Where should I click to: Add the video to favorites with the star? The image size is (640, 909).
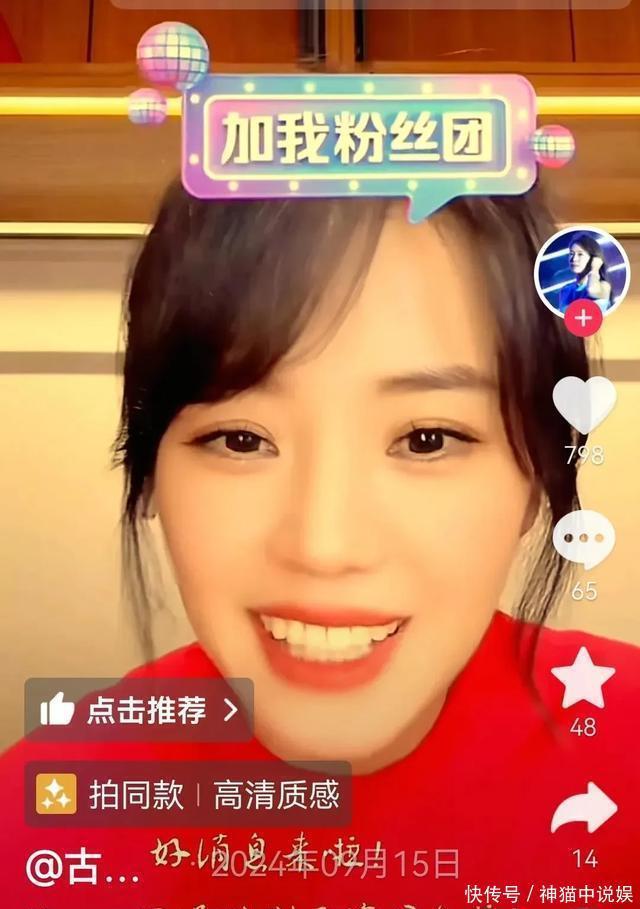tap(583, 678)
